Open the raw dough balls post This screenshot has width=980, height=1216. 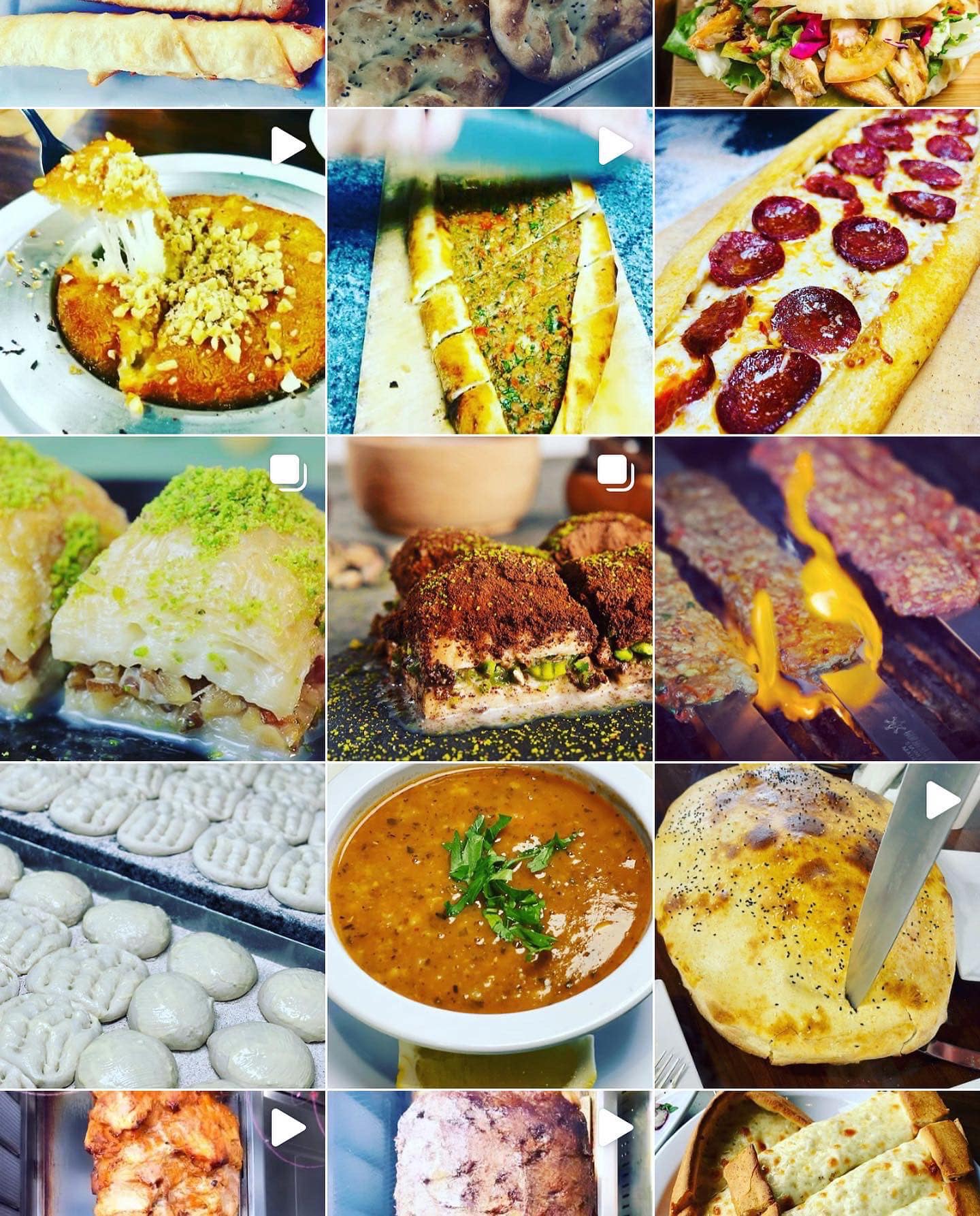tap(162, 926)
